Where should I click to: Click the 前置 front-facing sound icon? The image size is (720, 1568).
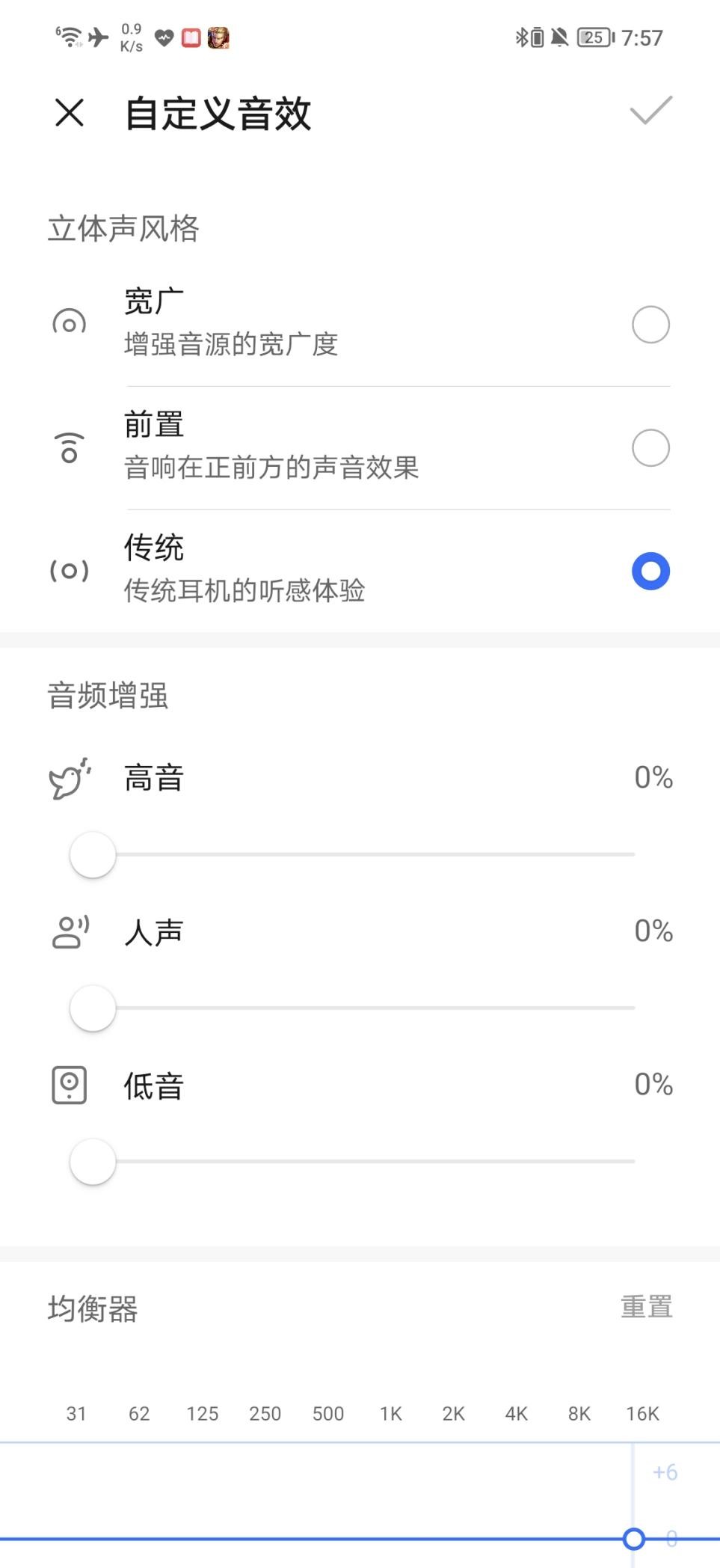[x=69, y=447]
